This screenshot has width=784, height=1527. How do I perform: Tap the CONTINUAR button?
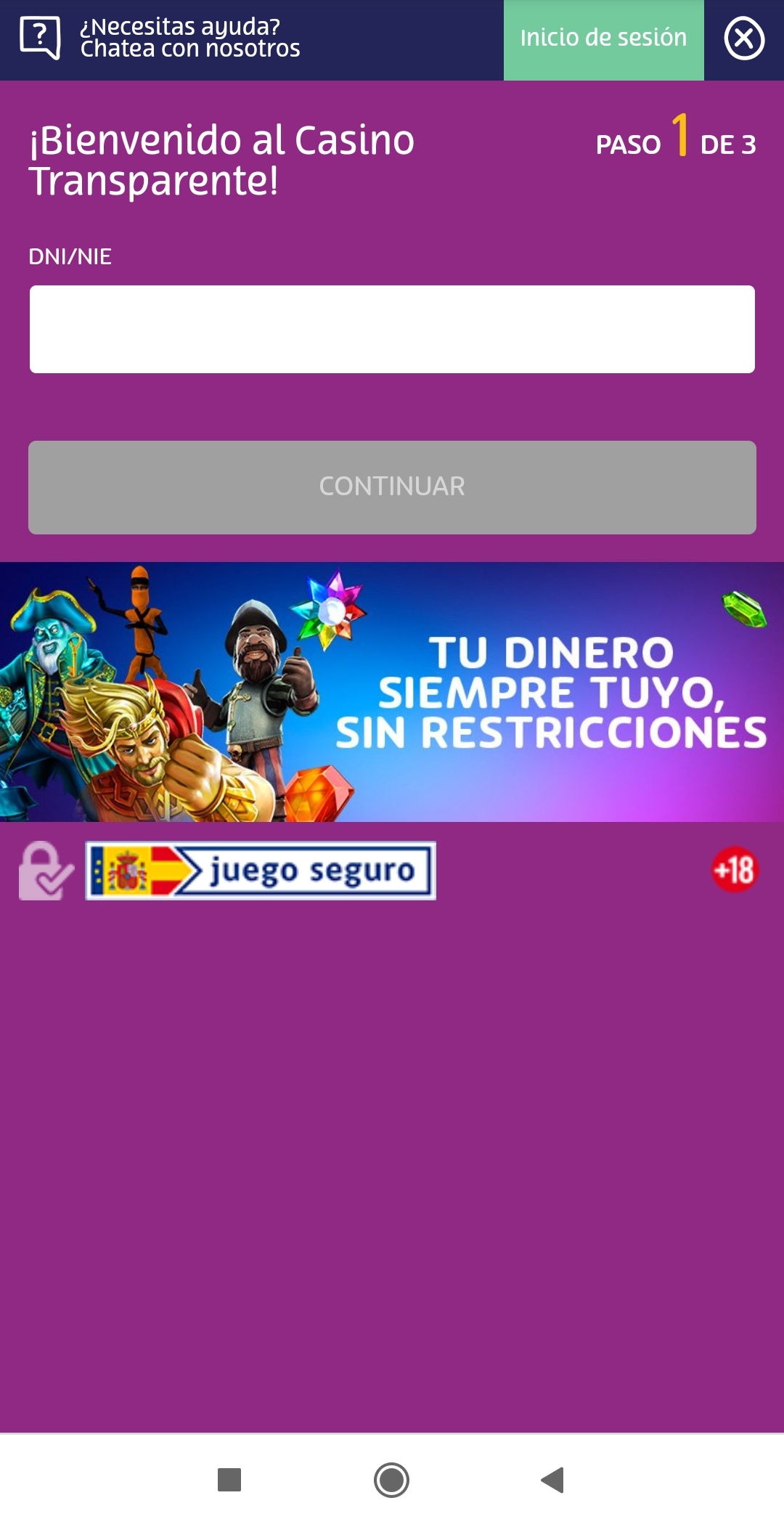click(392, 487)
